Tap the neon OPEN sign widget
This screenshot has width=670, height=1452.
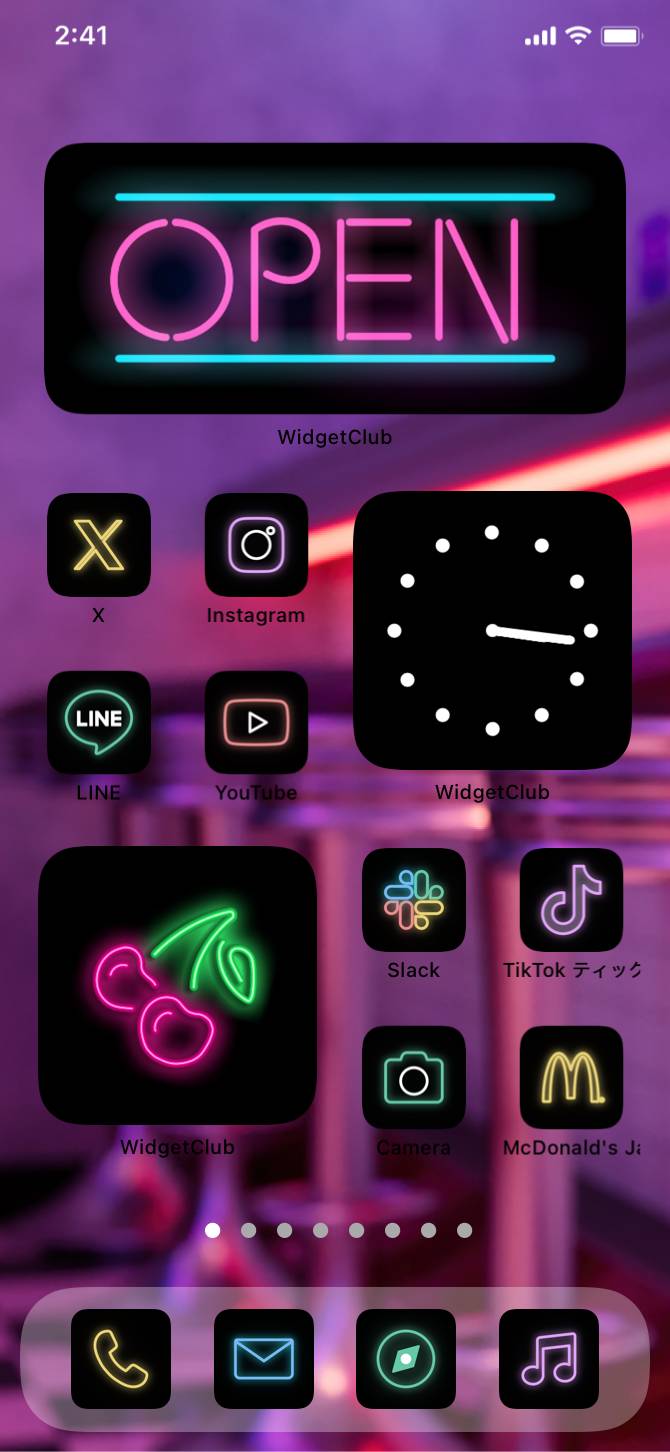335,278
